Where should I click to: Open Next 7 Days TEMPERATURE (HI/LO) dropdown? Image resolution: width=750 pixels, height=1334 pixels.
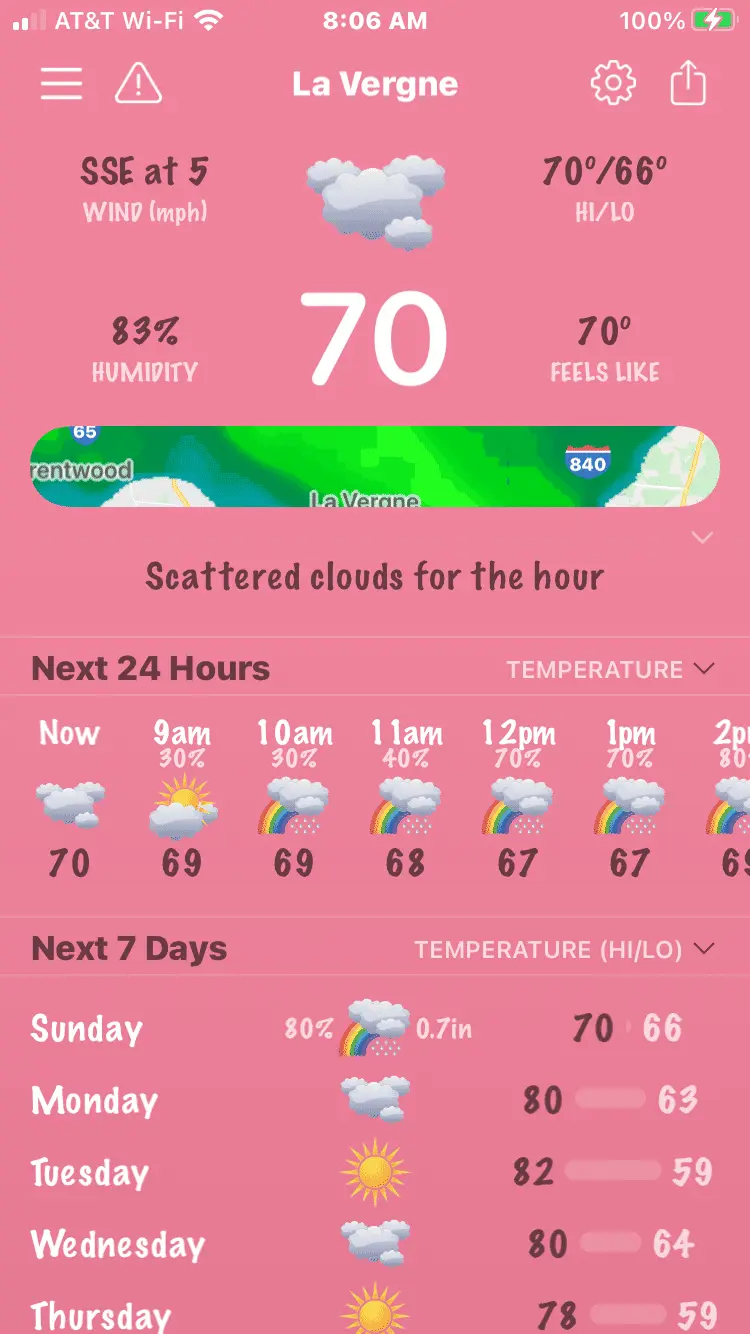tap(564, 949)
